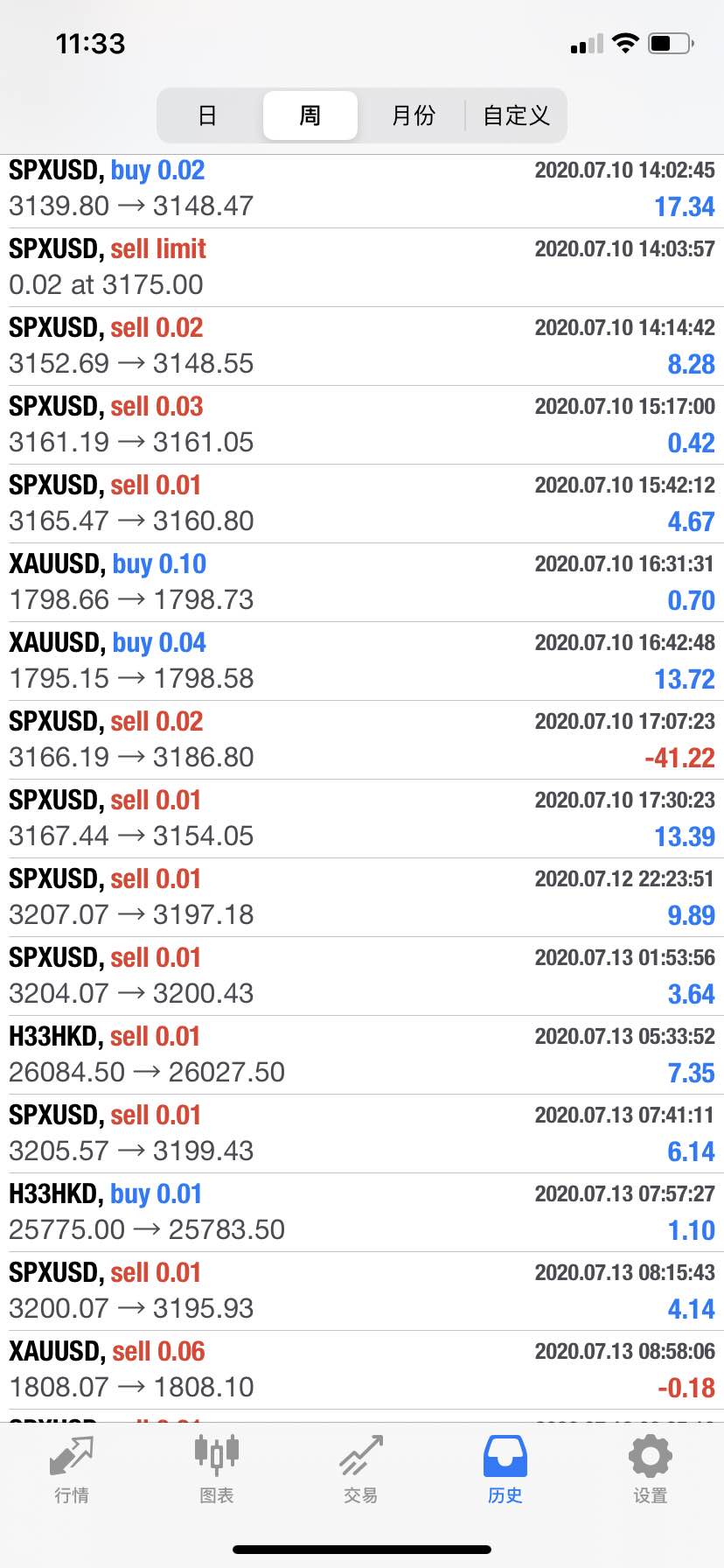Image resolution: width=724 pixels, height=1568 pixels.
Task: View the SPXUSD sell trade with -41.22 loss
Action: [362, 740]
